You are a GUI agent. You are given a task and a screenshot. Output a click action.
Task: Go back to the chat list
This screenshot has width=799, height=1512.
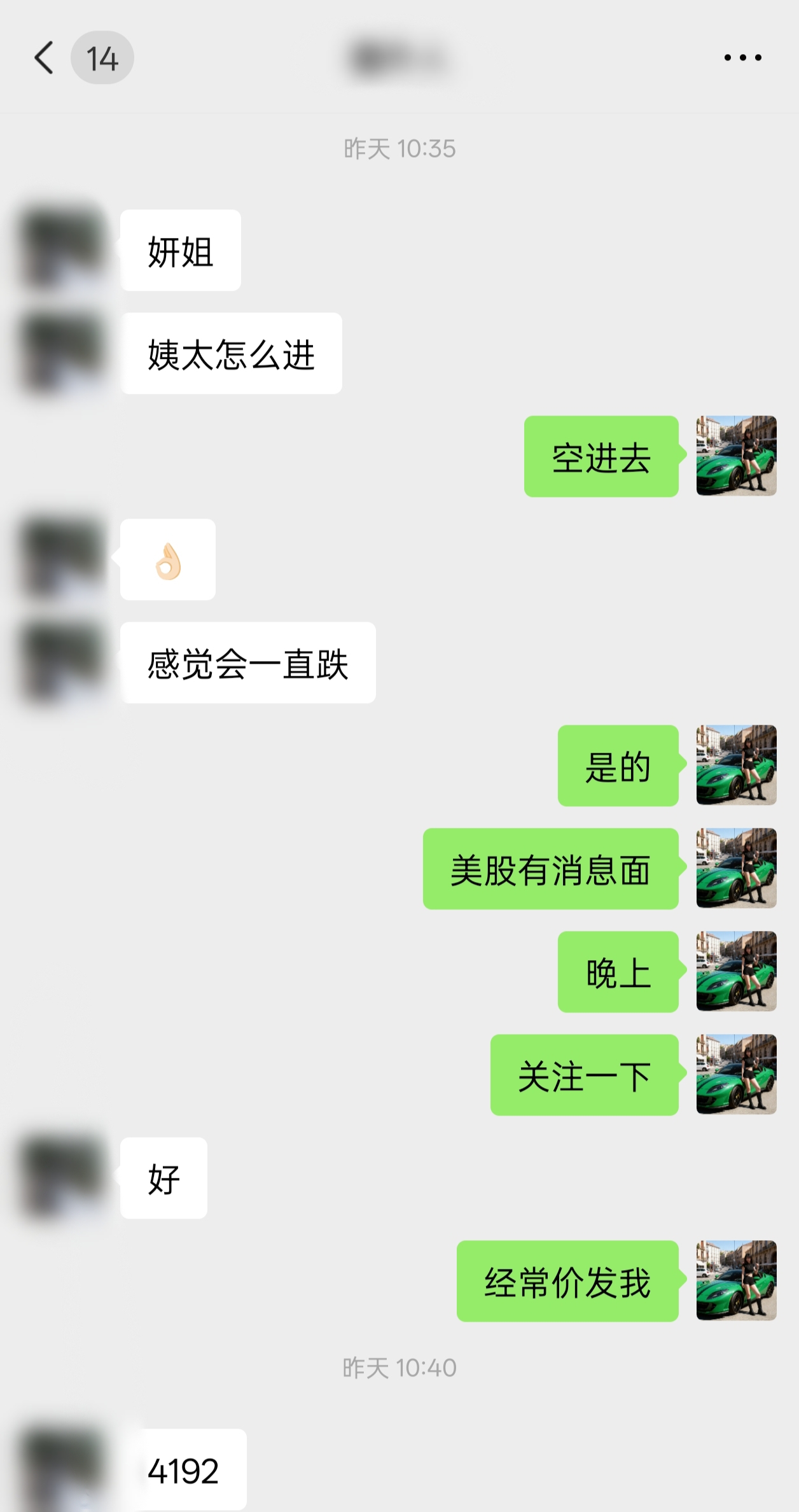[43, 58]
